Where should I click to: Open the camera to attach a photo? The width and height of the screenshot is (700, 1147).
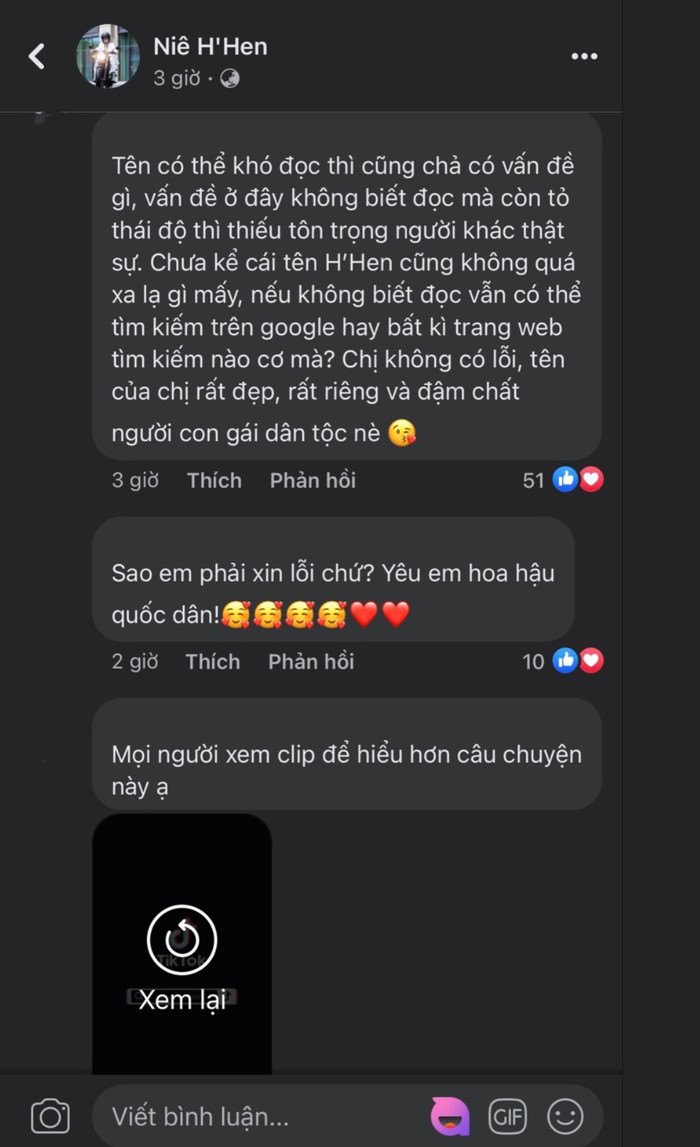click(50, 1115)
